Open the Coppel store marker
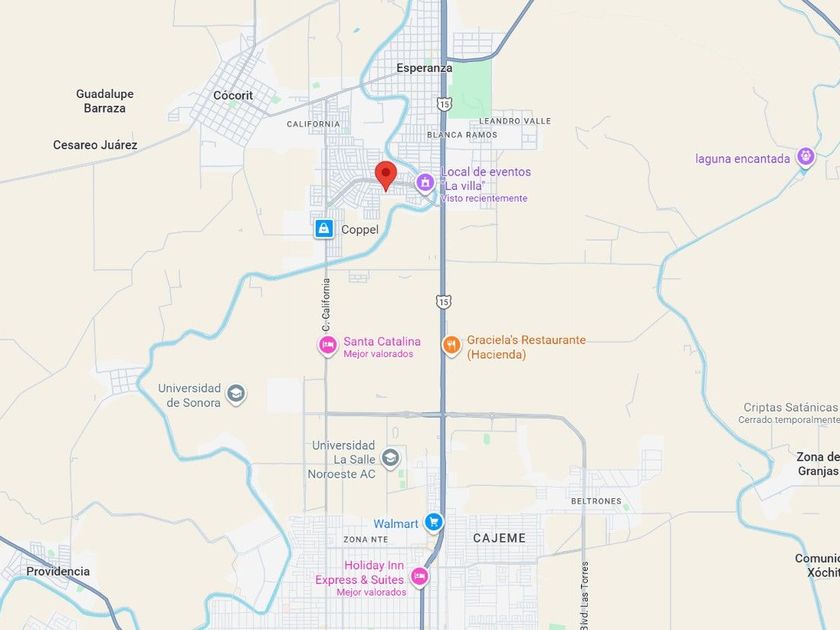 coord(324,229)
